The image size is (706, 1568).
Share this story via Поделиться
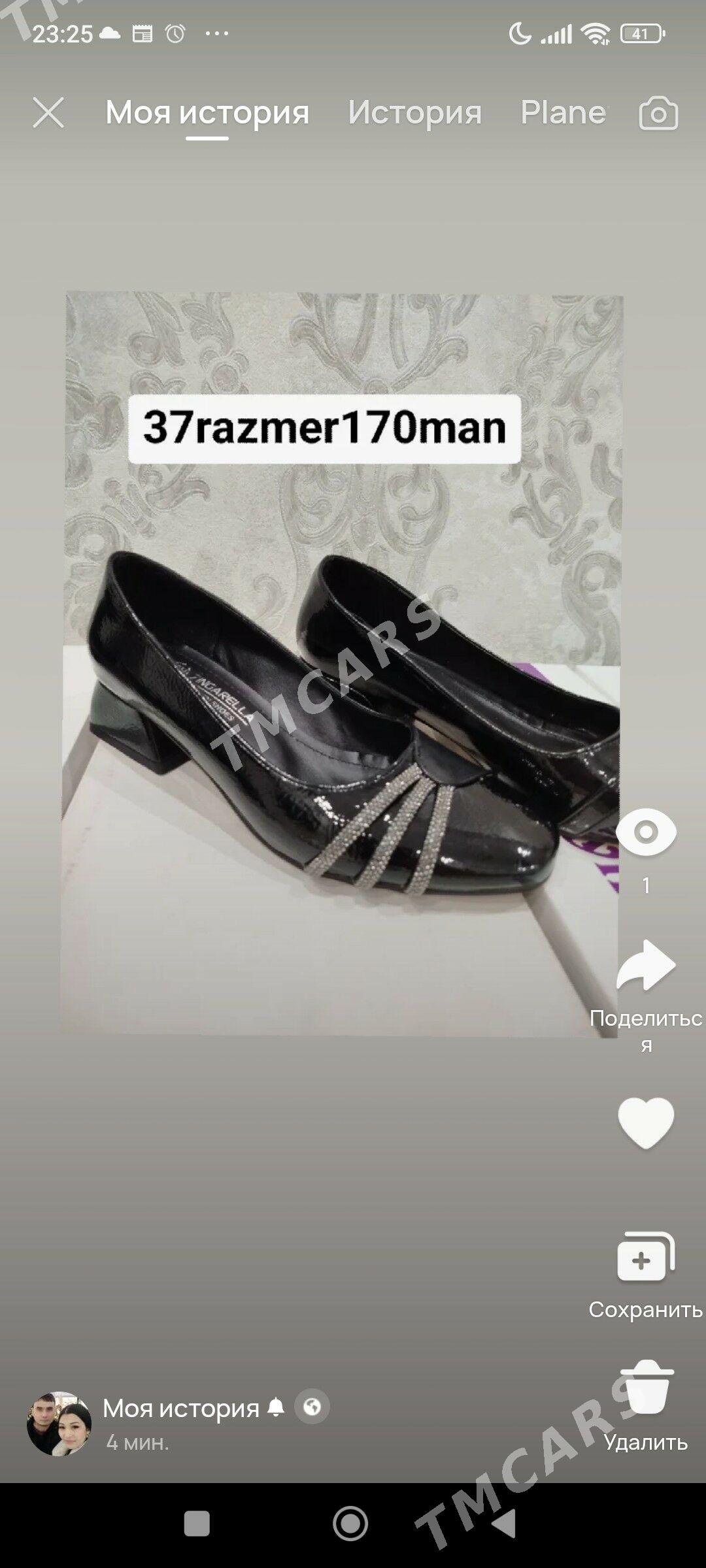point(646,966)
